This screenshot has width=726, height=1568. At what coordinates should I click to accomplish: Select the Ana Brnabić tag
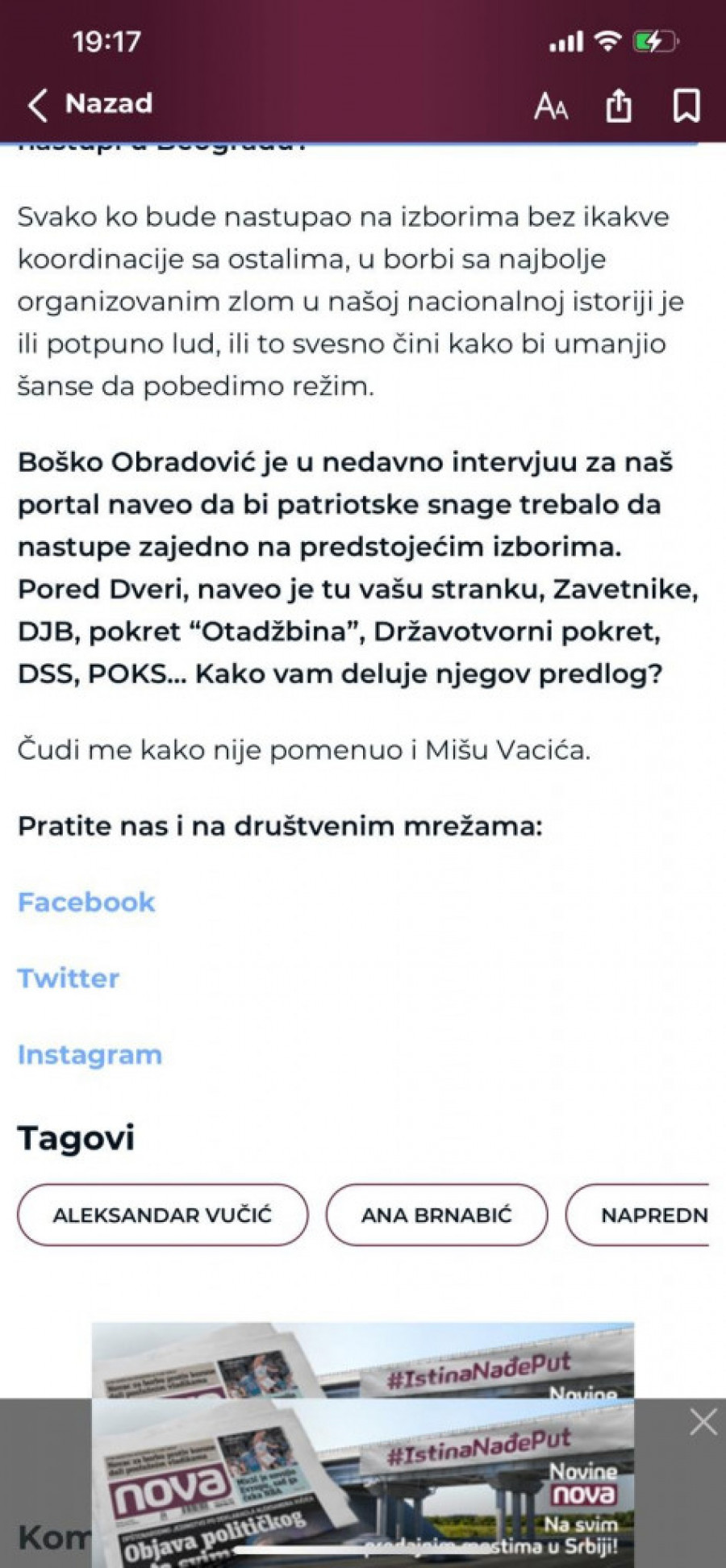click(x=436, y=1215)
